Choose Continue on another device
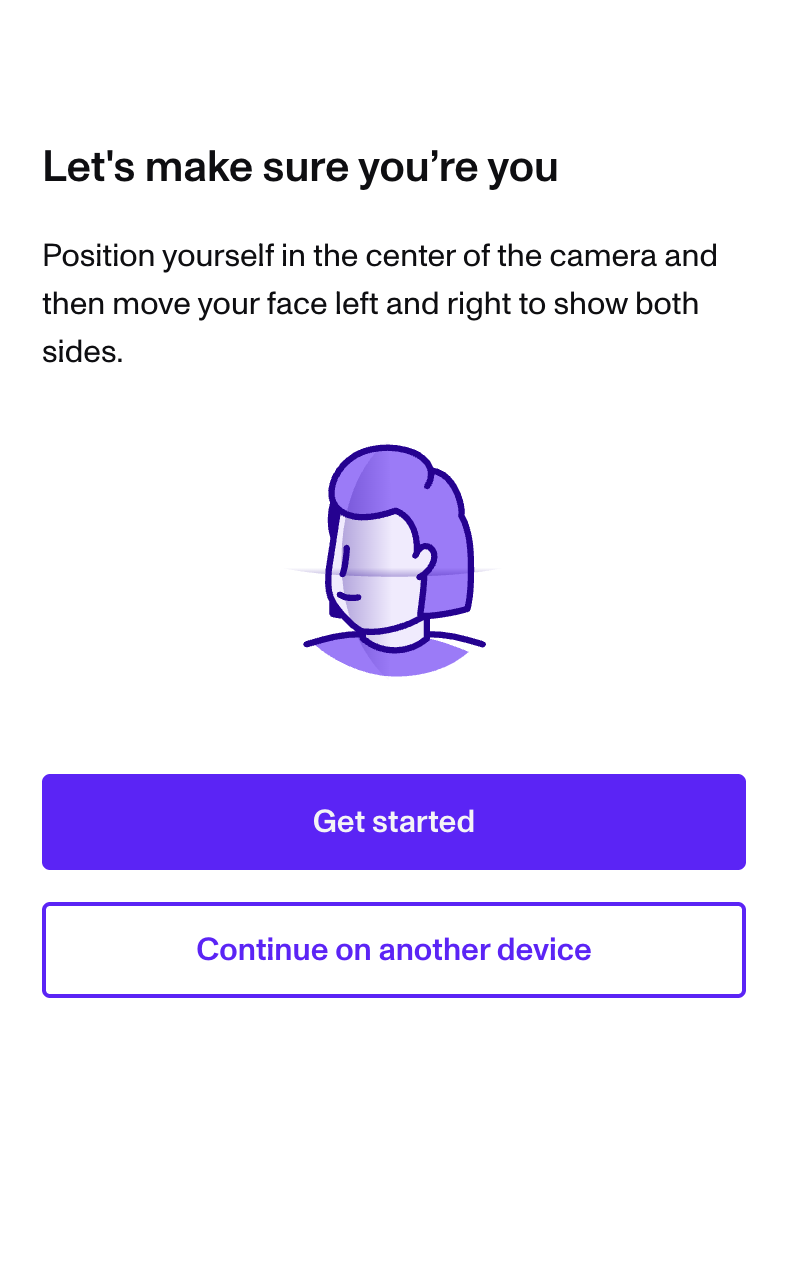788x1286 pixels. (393, 949)
